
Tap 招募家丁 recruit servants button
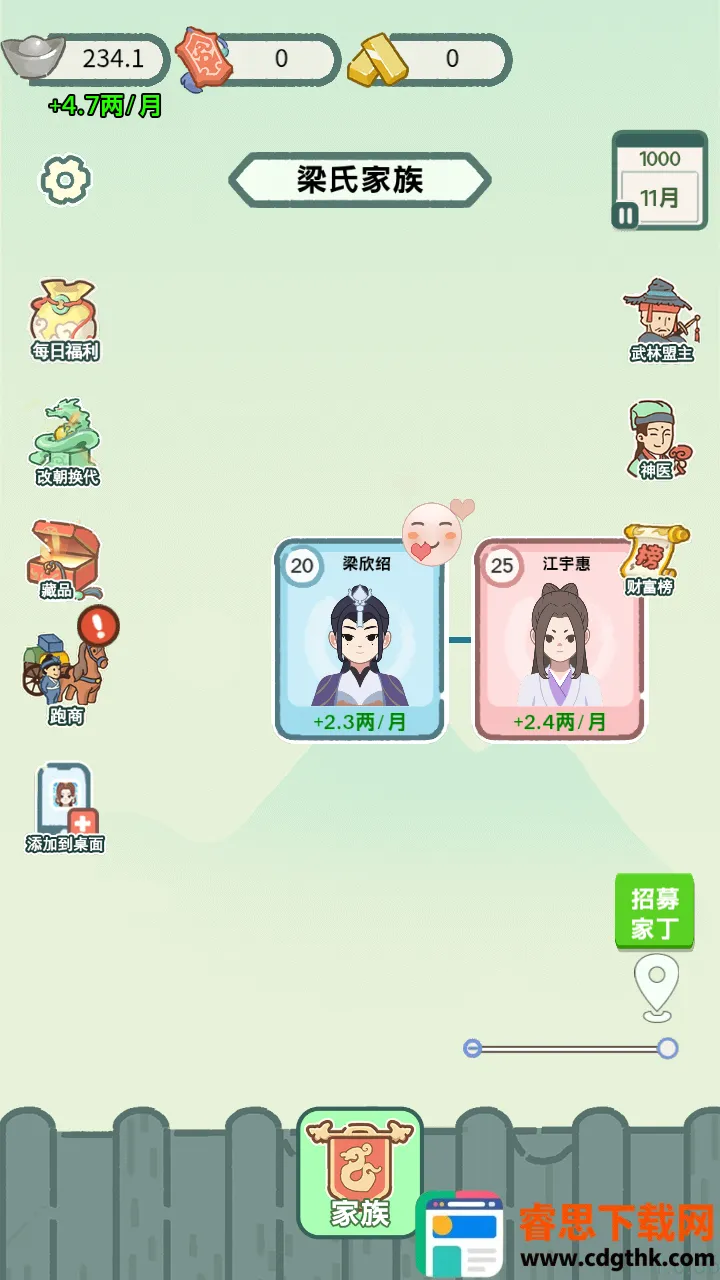654,912
